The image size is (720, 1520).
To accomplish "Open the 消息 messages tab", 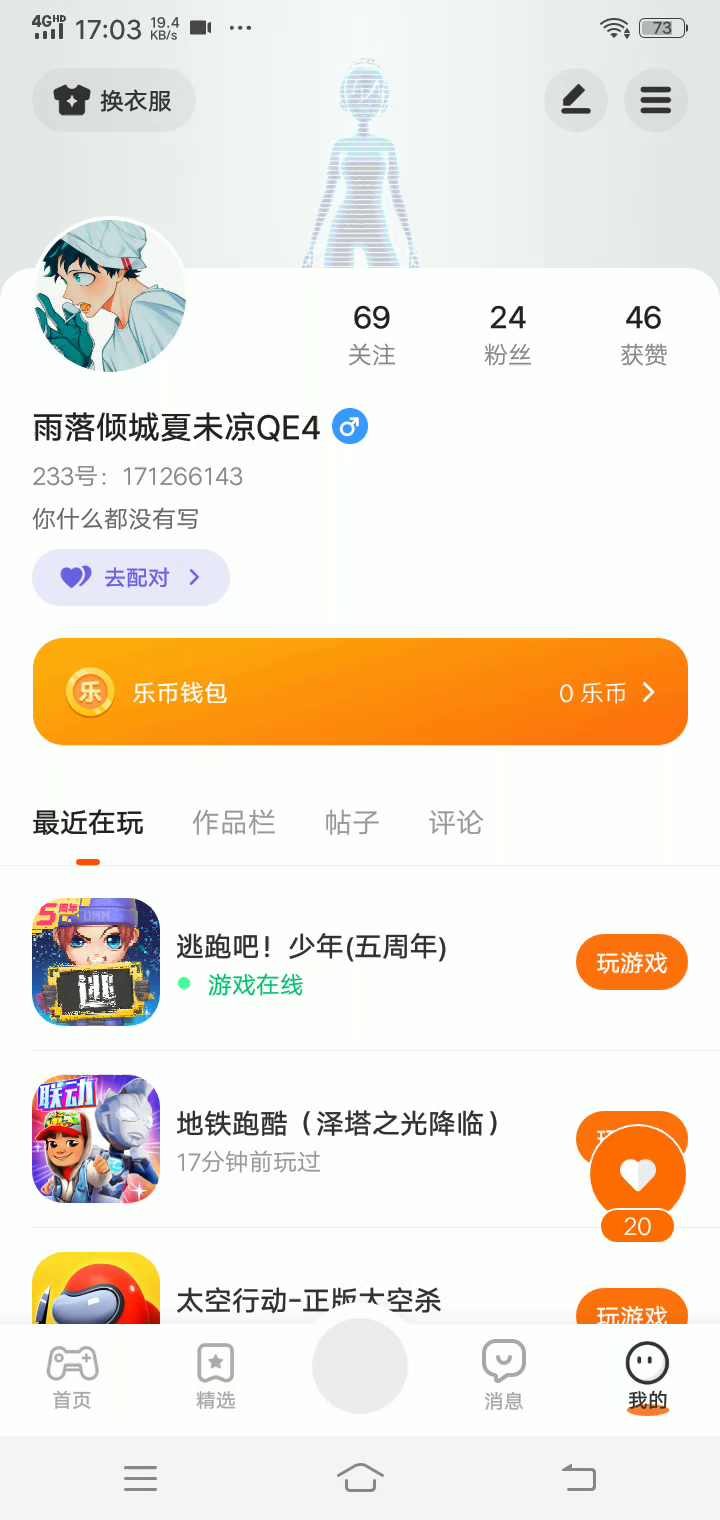I will [x=503, y=1376].
